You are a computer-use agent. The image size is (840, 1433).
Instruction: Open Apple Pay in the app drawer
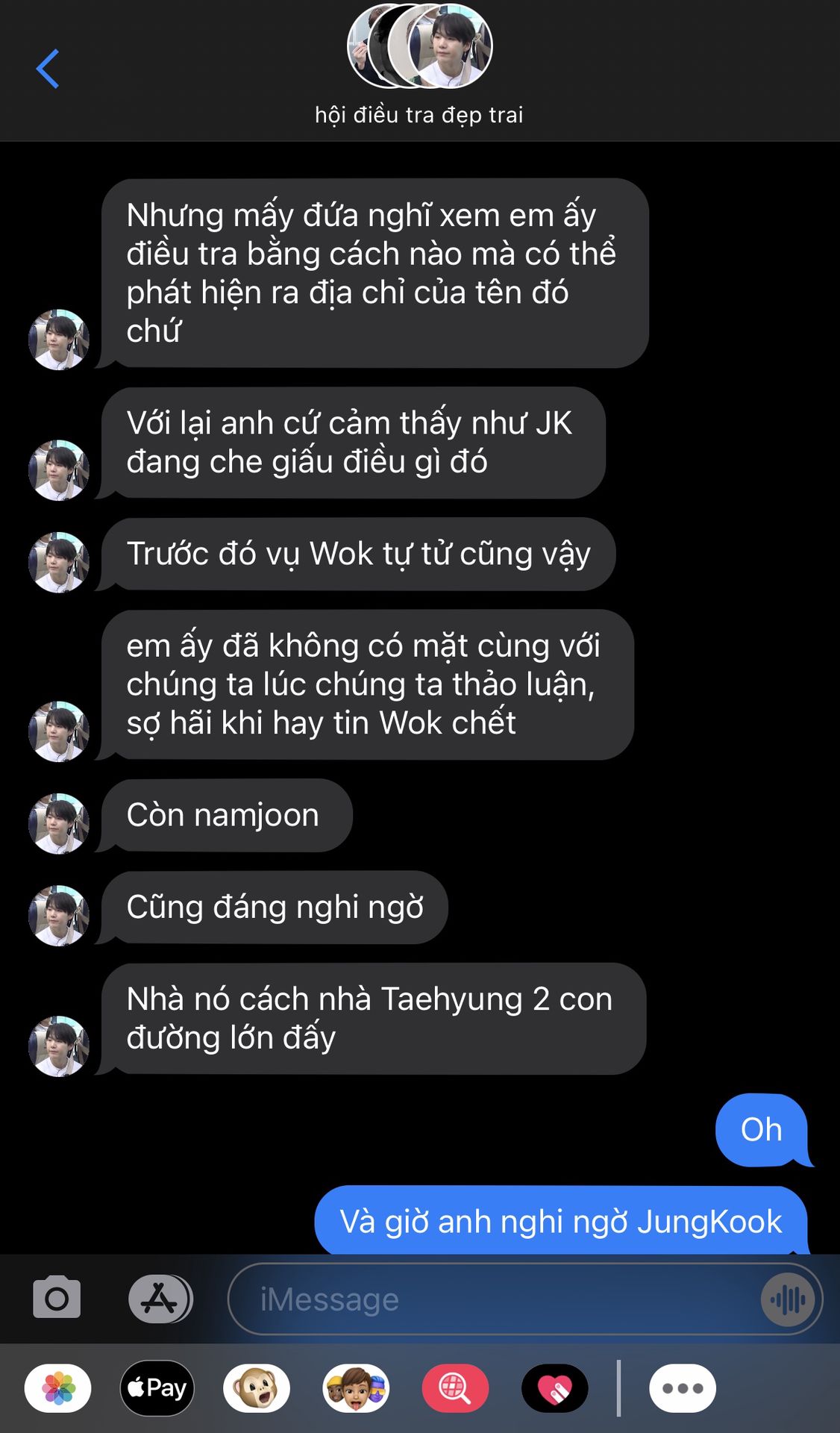coord(157,1388)
